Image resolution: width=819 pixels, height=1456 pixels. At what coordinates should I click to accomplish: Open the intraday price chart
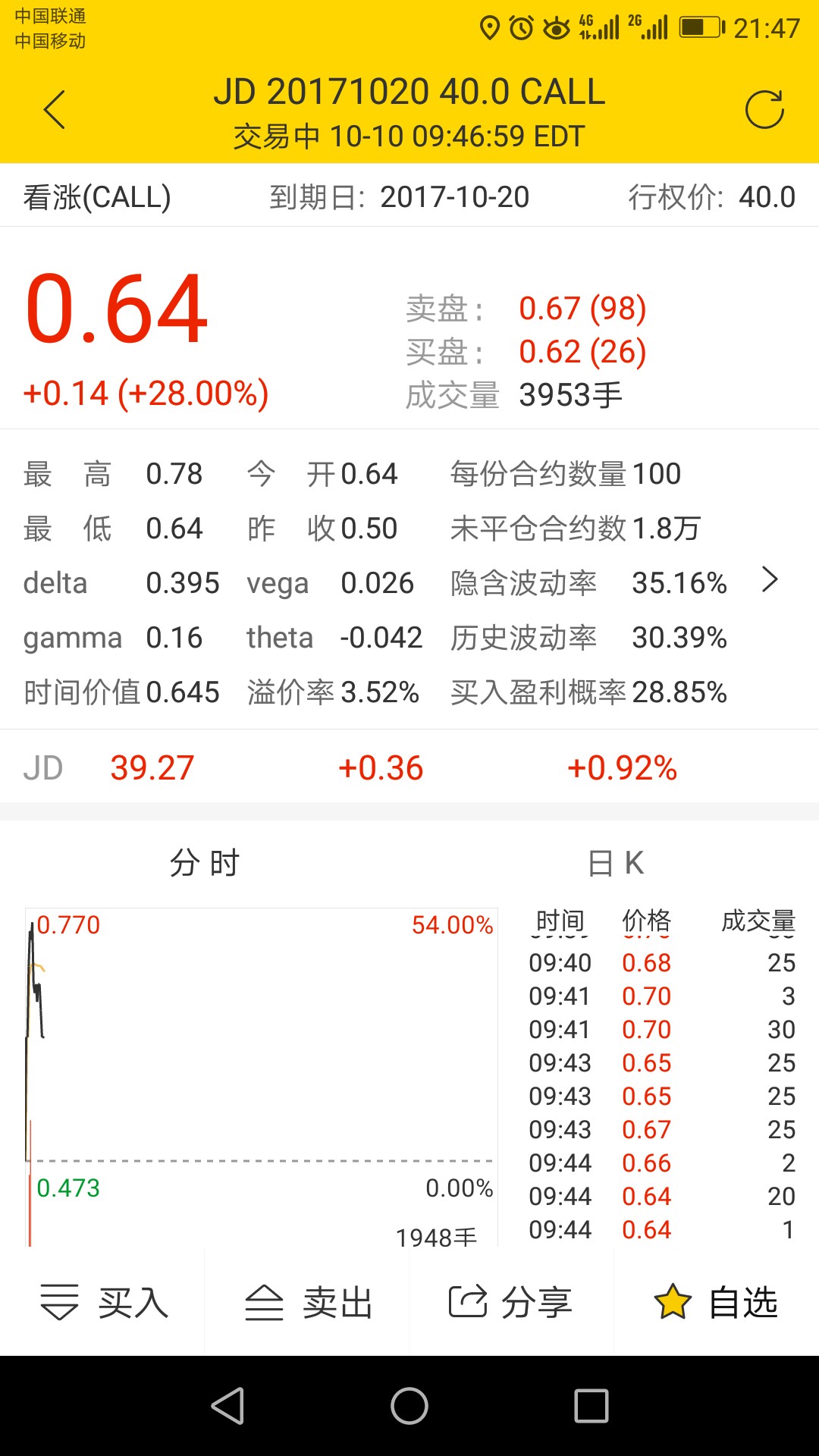pos(262,1077)
